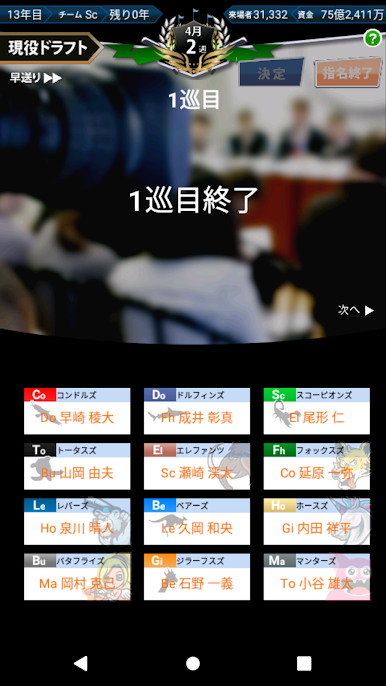Select the マンターズ team card
The image size is (386, 686).
(x=316, y=577)
